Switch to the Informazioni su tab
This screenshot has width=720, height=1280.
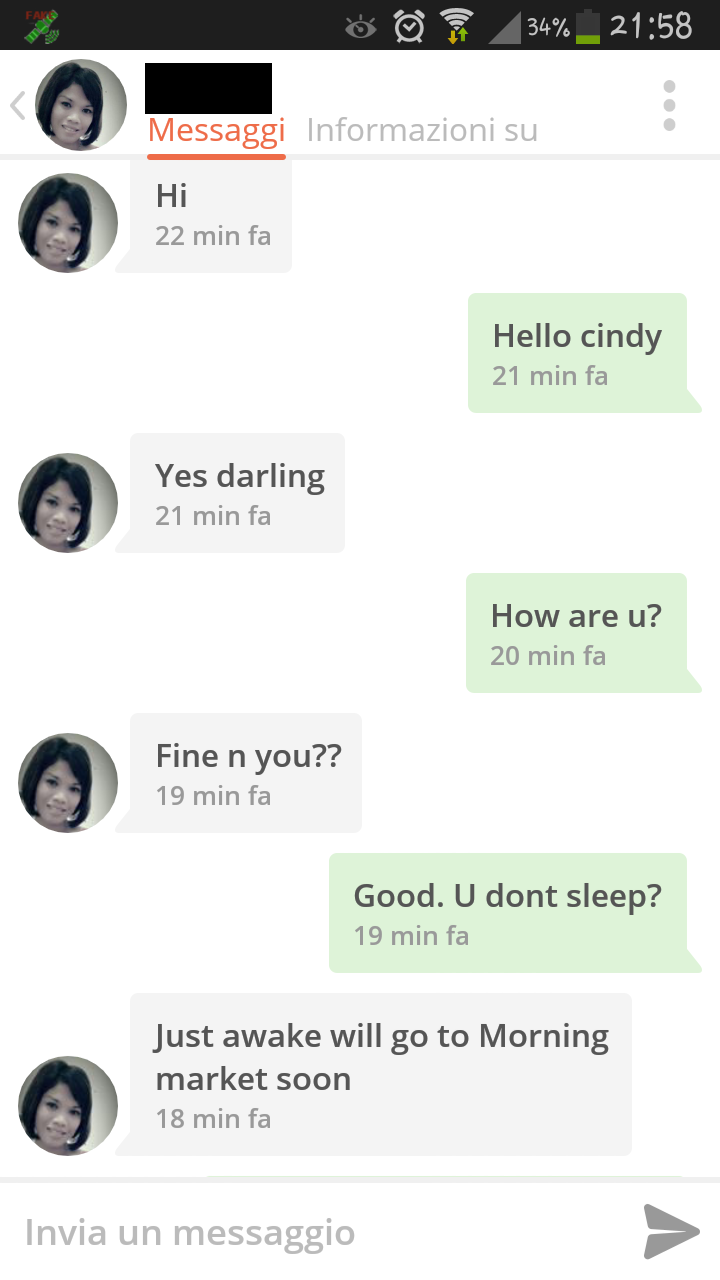[x=422, y=130]
